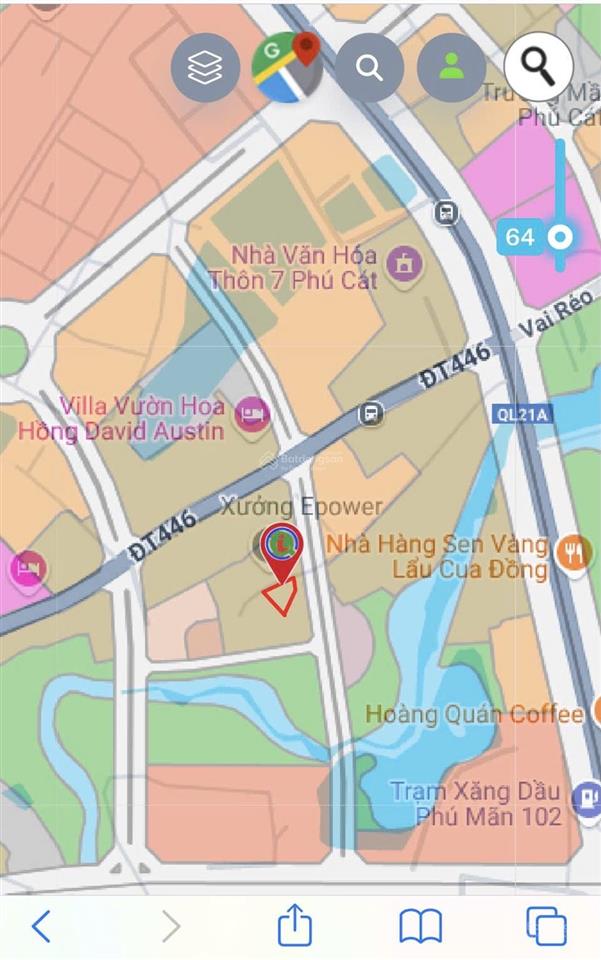Open the map layers button
The image size is (601, 960).
point(205,67)
